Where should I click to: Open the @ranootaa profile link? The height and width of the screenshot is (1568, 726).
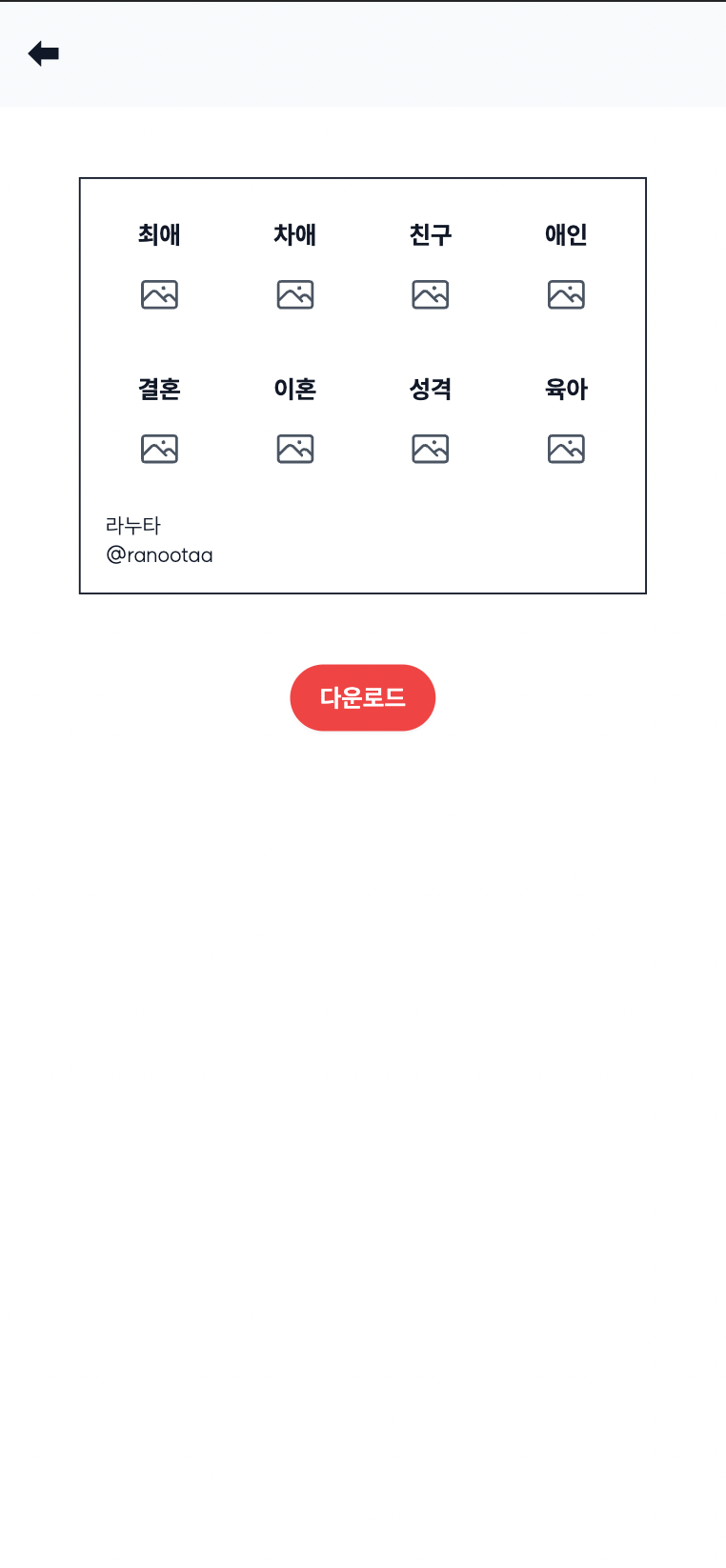159,555
